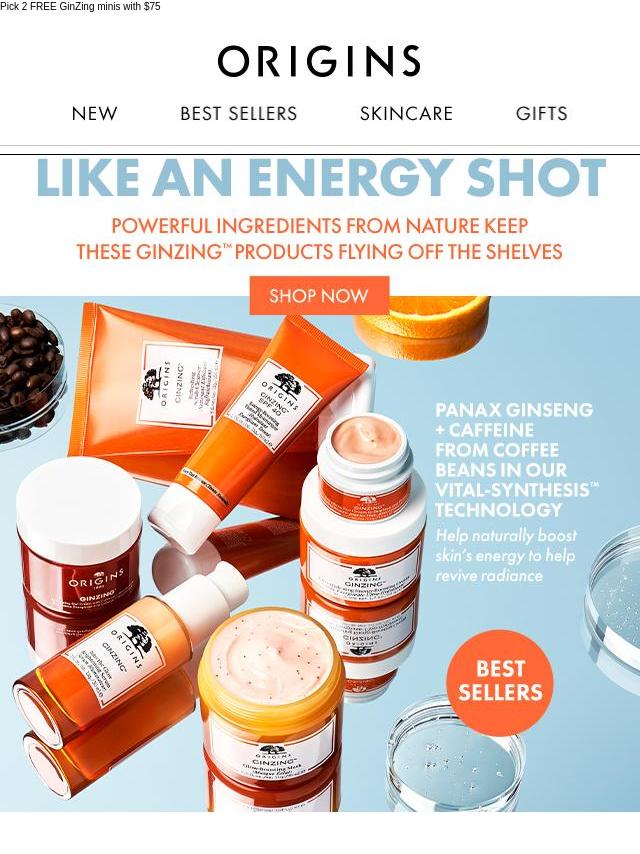This screenshot has width=640, height=854.
Task: Browse the SKINCARE category
Action: pyautogui.click(x=406, y=114)
